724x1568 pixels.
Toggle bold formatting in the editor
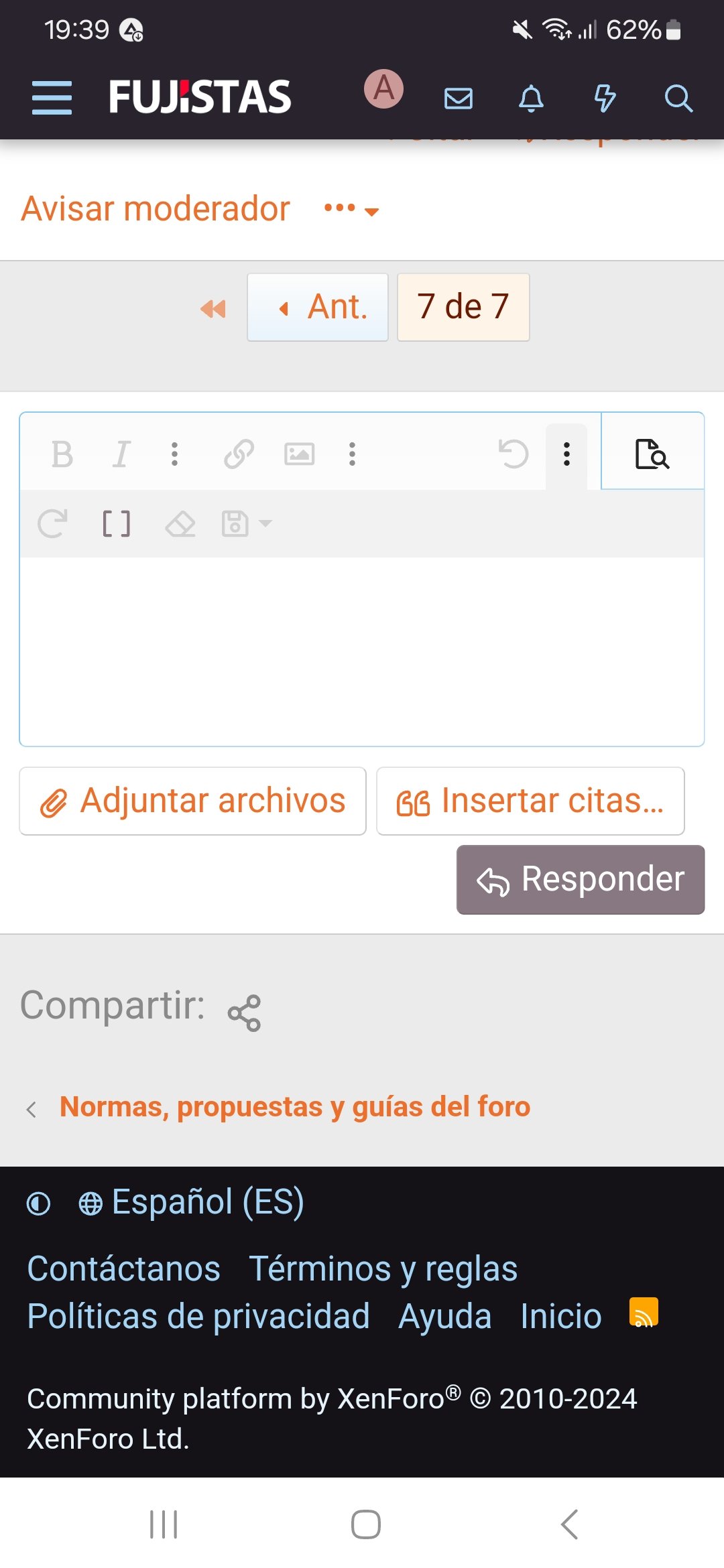click(x=62, y=454)
